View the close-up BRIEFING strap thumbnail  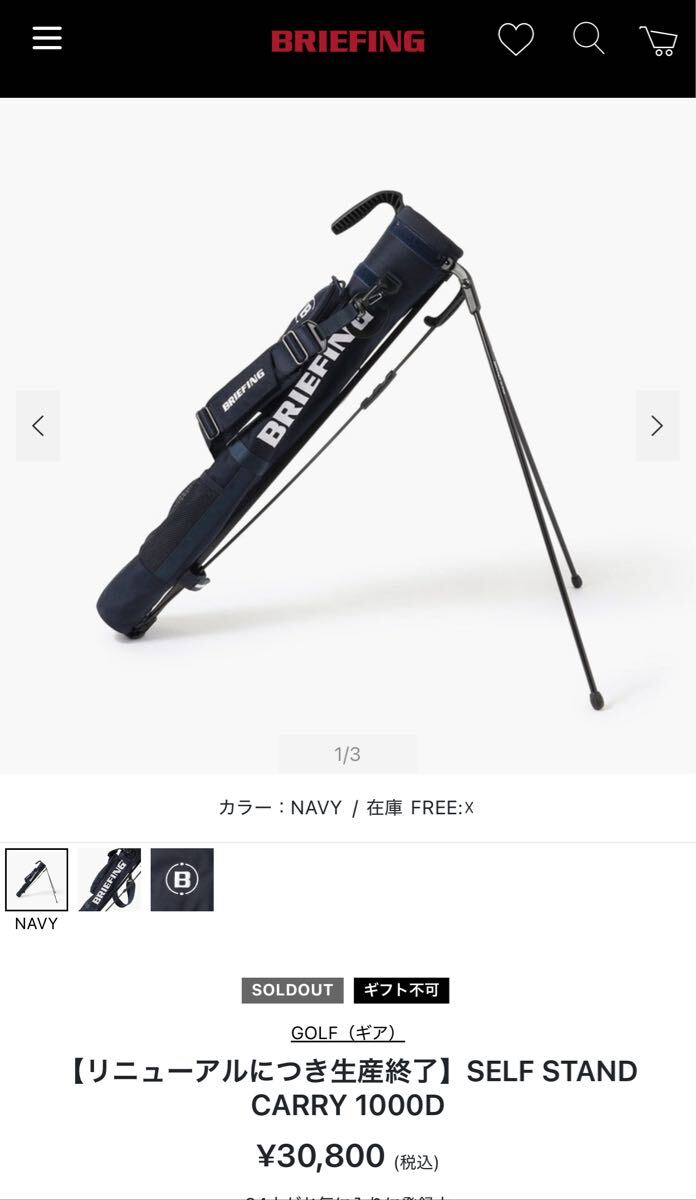[x=110, y=880]
